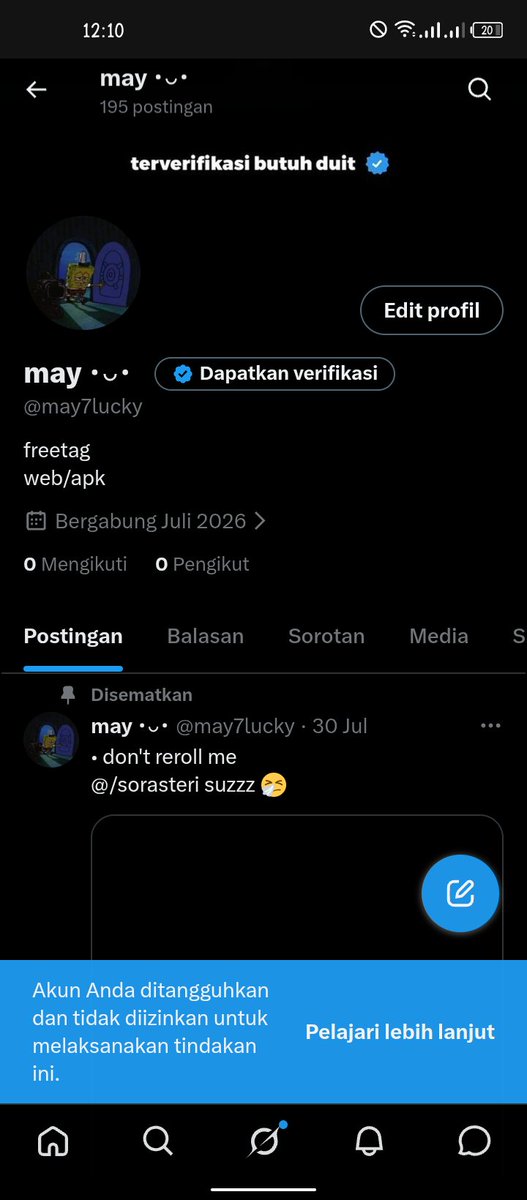527x1200 pixels.
Task: Switch to the Media tab
Action: coord(438,636)
